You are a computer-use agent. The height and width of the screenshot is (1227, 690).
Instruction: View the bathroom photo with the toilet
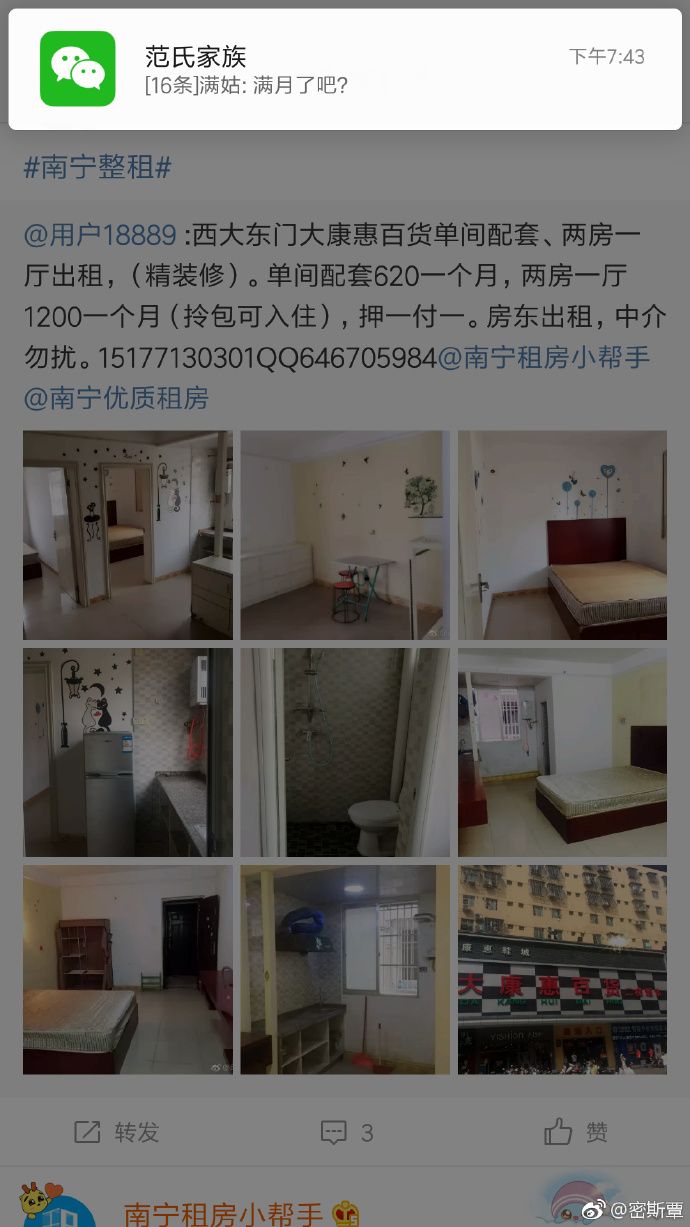(x=345, y=752)
